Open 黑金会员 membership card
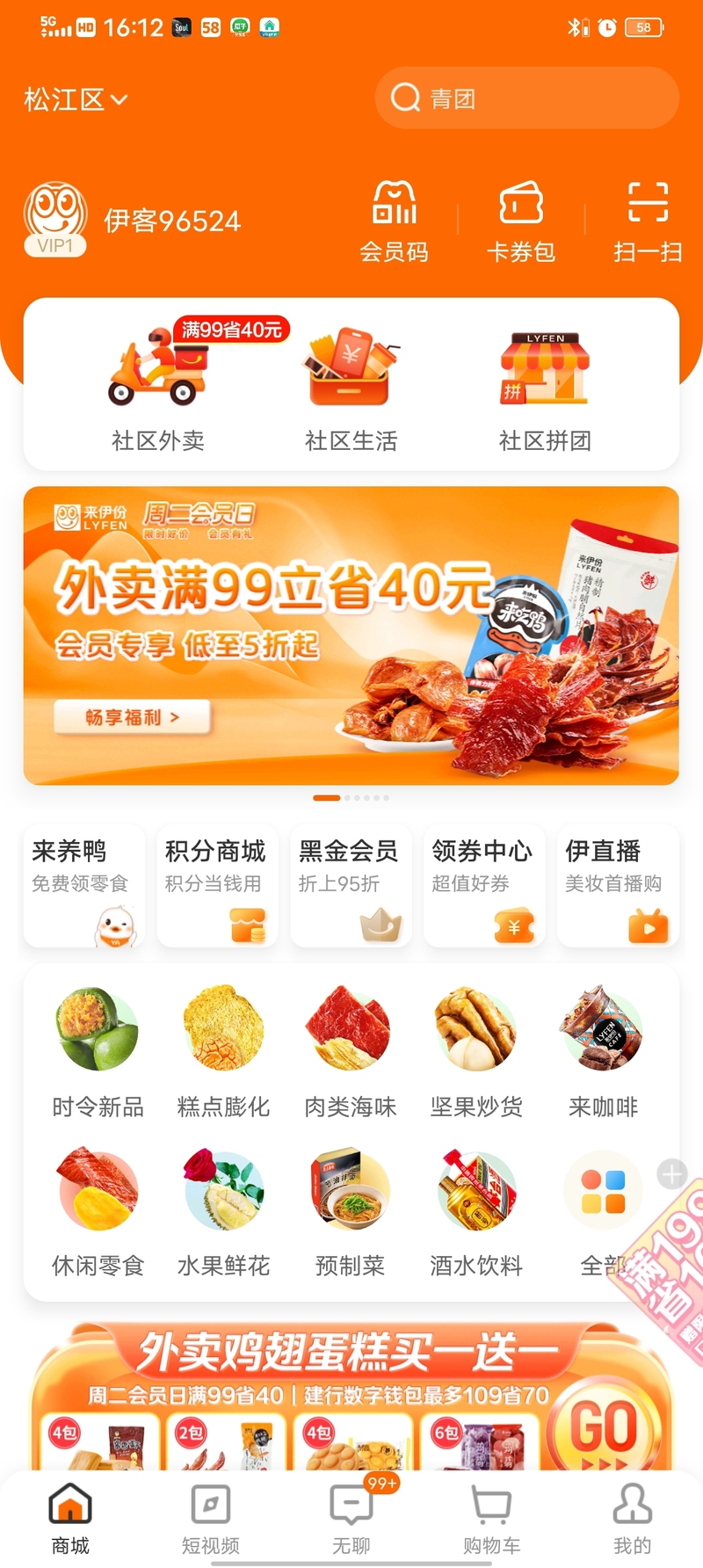The image size is (703, 1568). click(x=350, y=884)
